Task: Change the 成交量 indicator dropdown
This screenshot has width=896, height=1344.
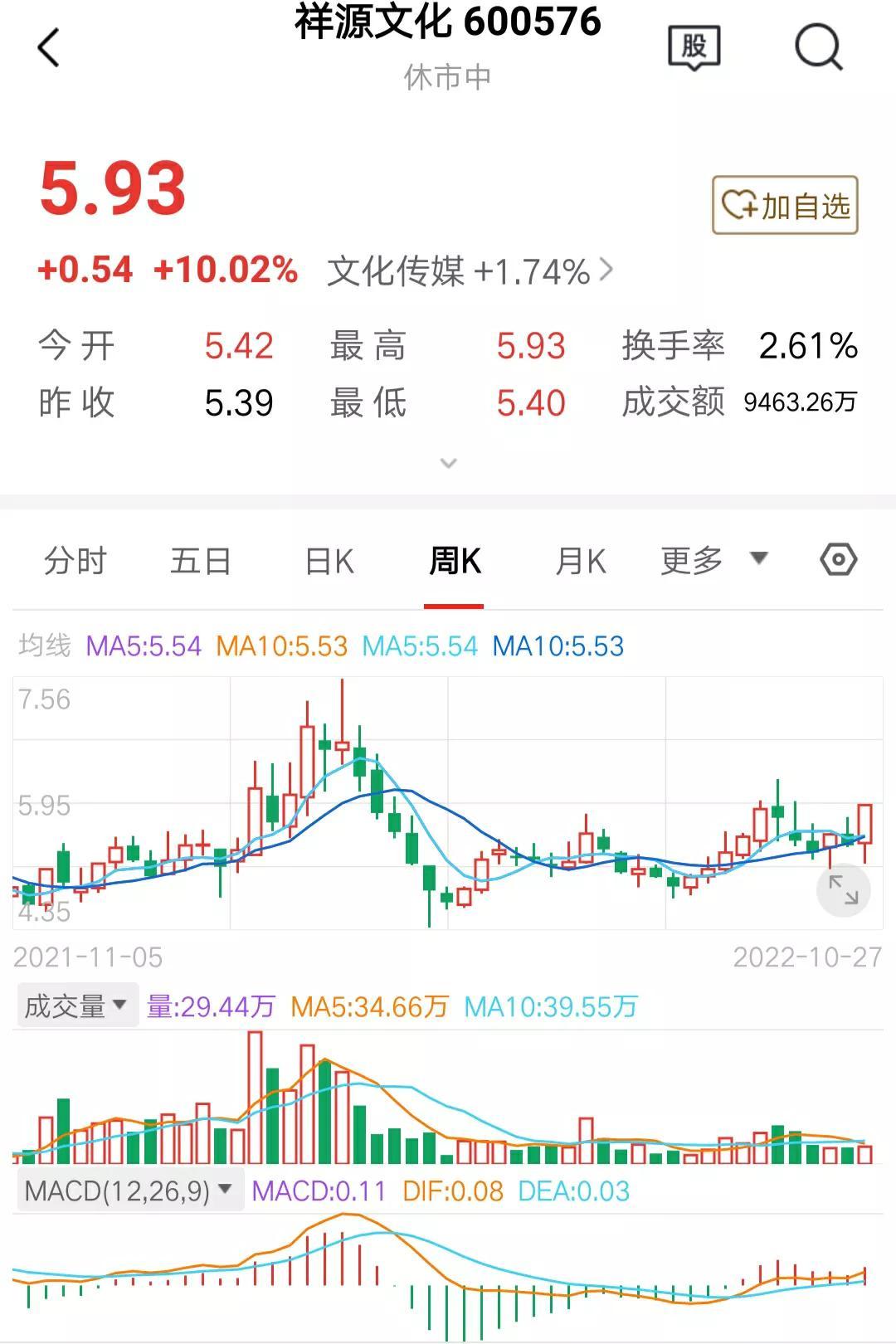Action: pyautogui.click(x=75, y=1006)
